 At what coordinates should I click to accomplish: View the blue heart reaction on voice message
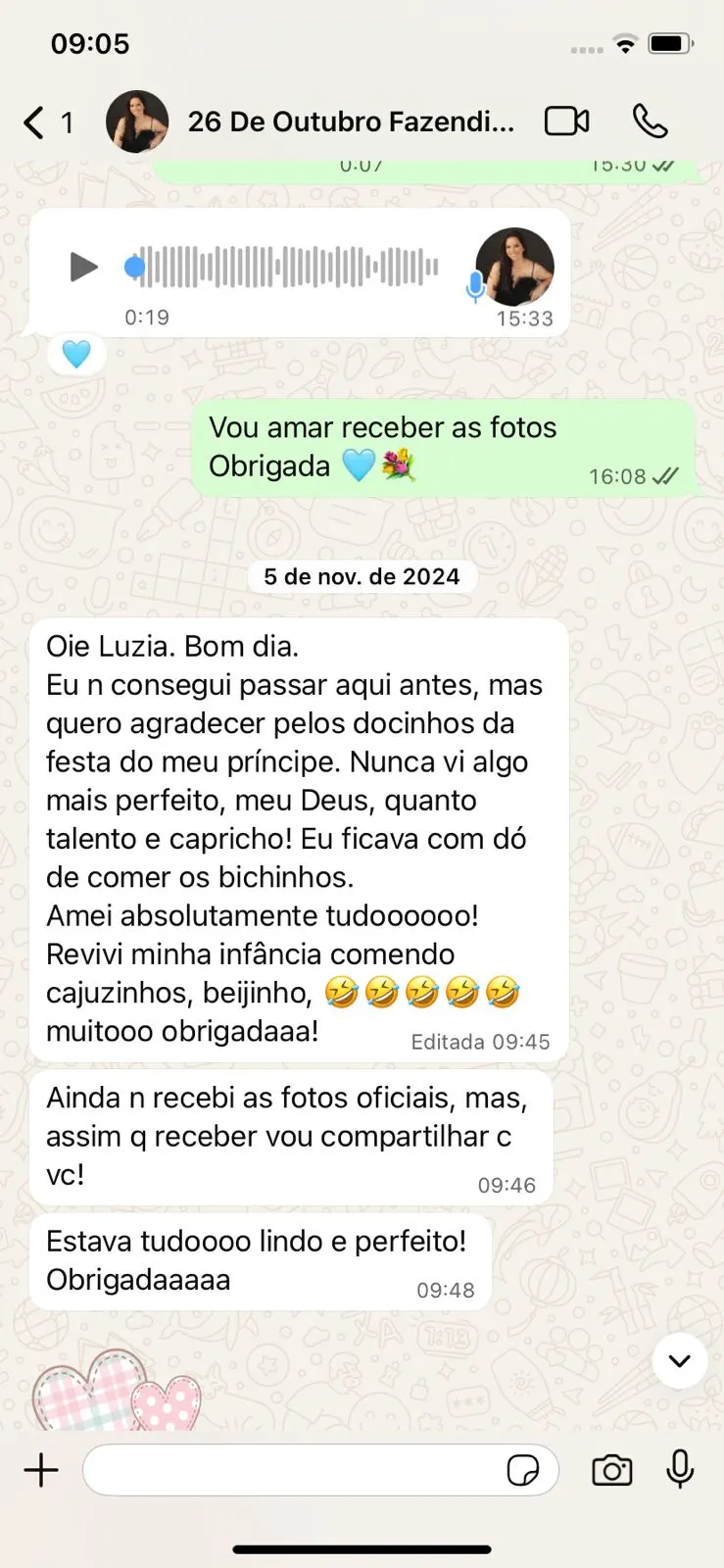[76, 354]
